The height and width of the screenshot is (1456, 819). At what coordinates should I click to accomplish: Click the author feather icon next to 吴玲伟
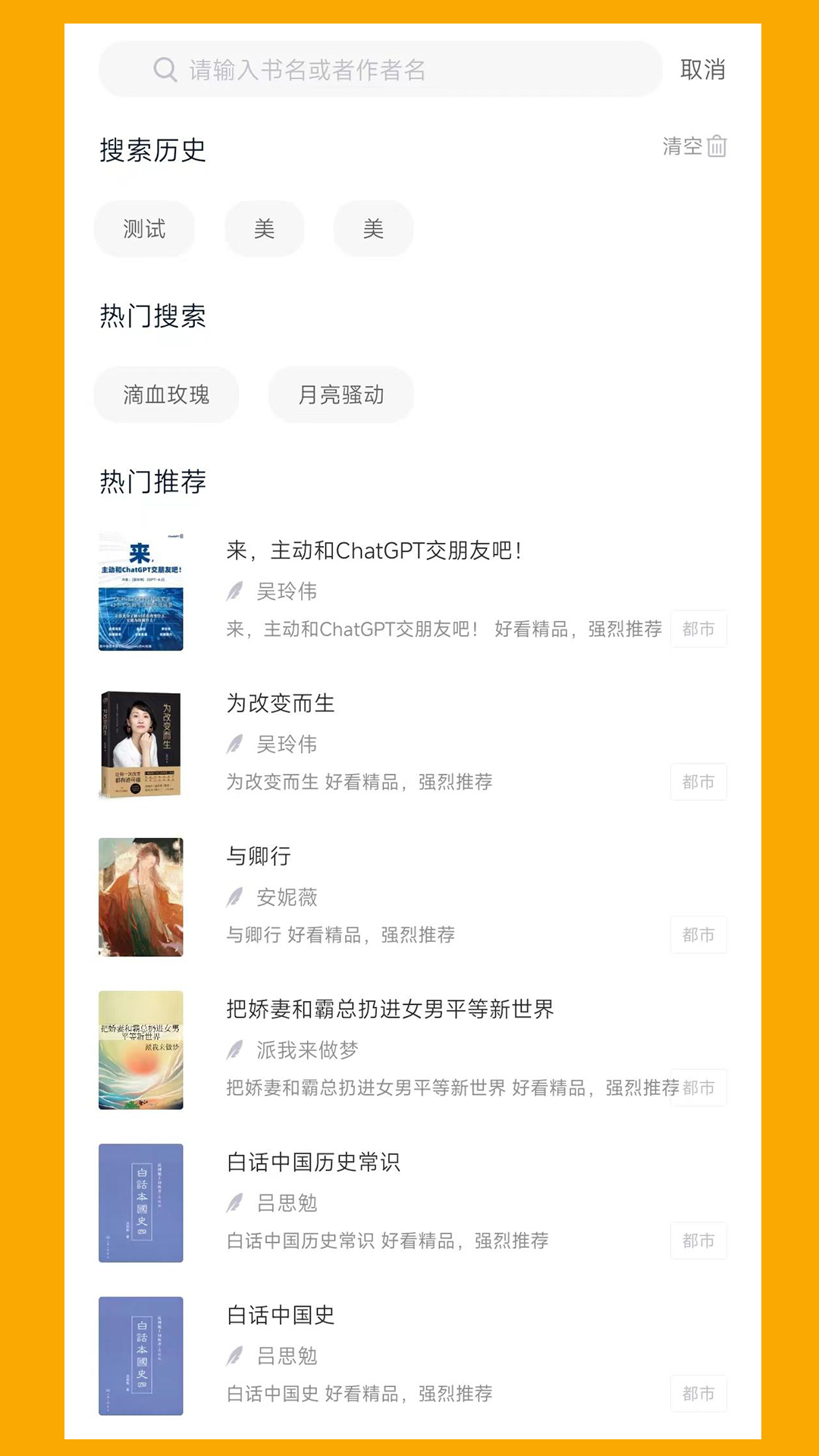[236, 591]
